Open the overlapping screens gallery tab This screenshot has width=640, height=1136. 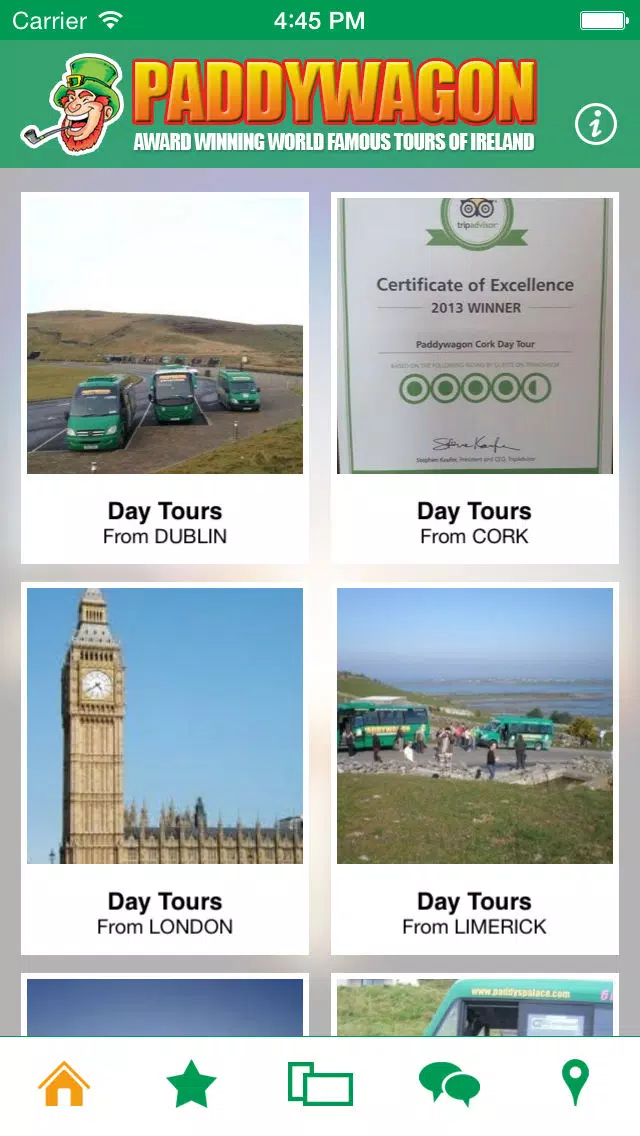[x=320, y=1084]
